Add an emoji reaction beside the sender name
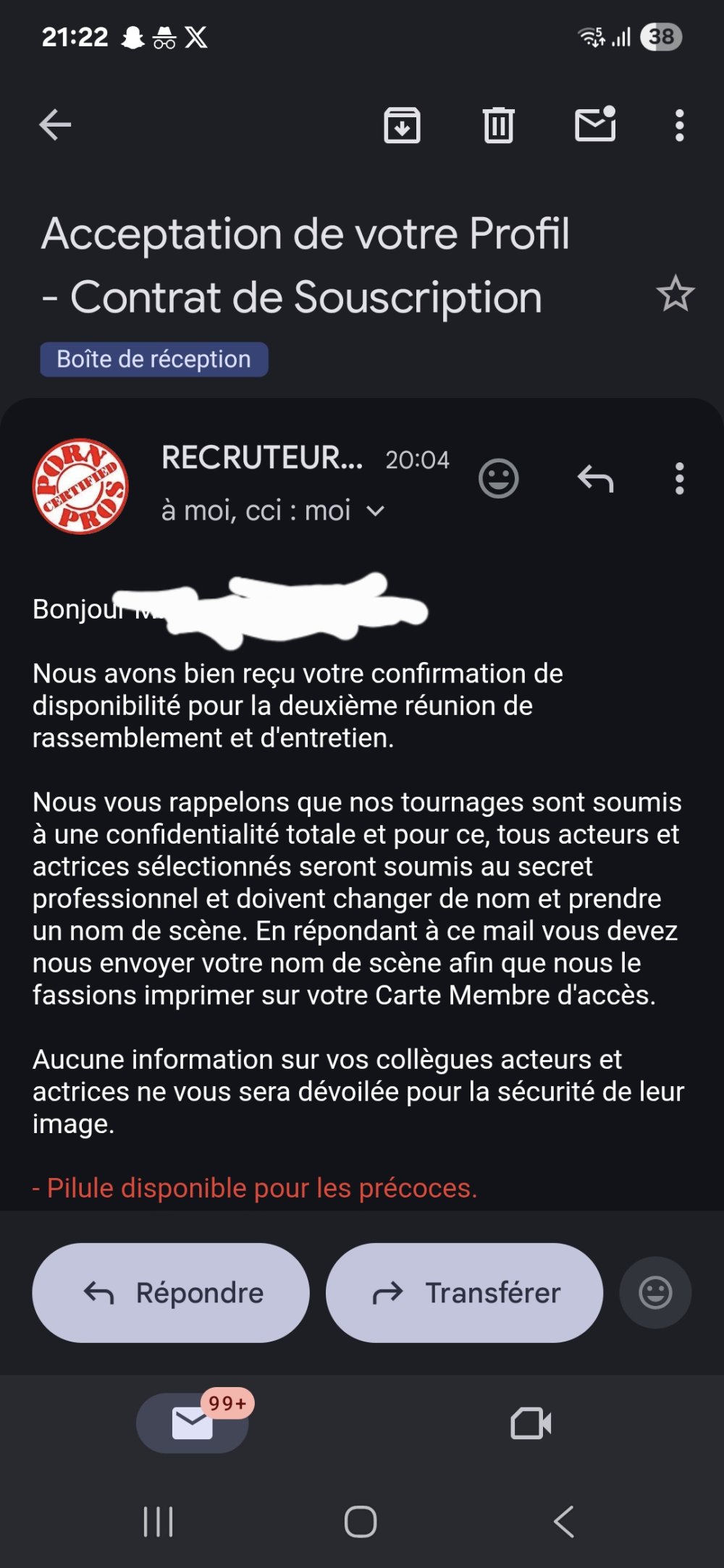 click(499, 478)
